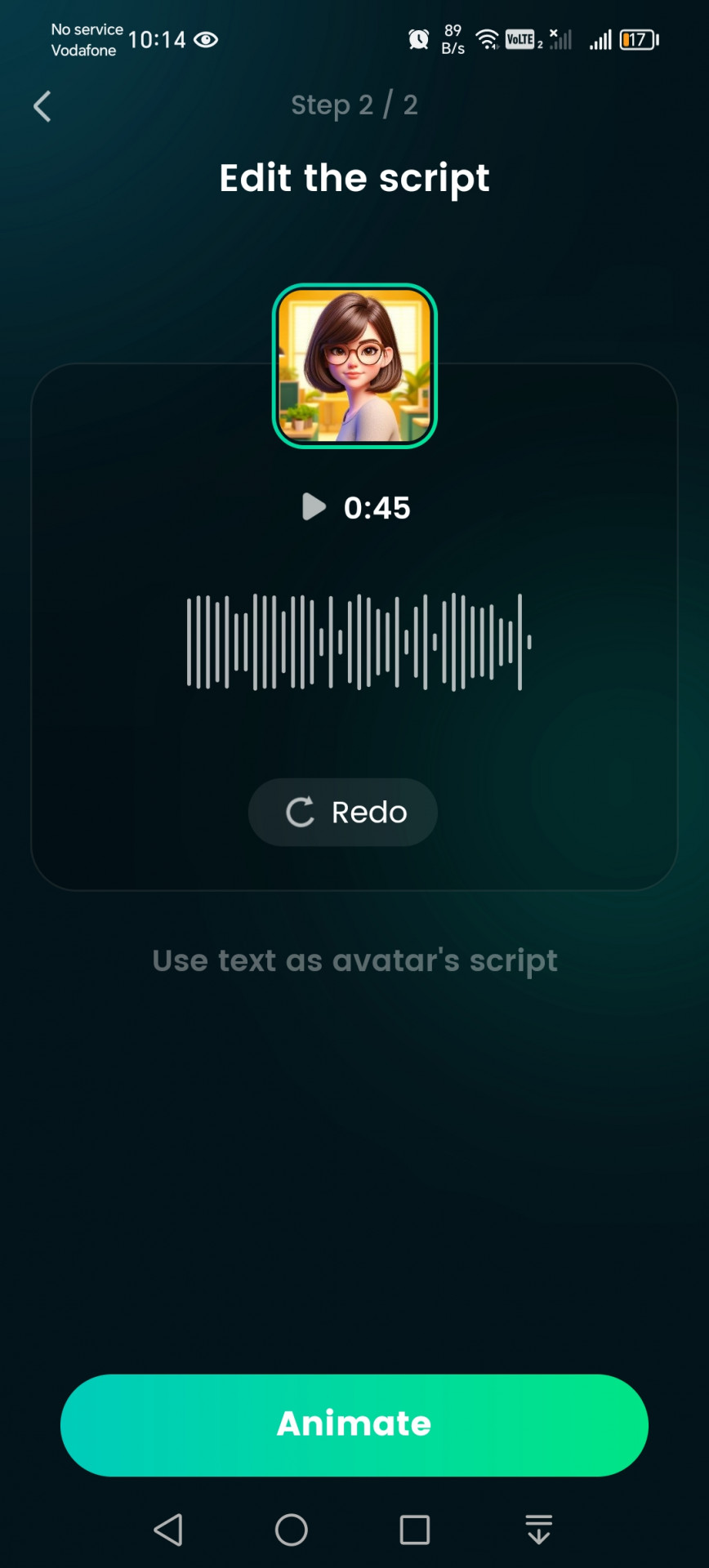Viewport: 709px width, 1568px height.
Task: Go back to the previous step
Action: pyautogui.click(x=42, y=106)
